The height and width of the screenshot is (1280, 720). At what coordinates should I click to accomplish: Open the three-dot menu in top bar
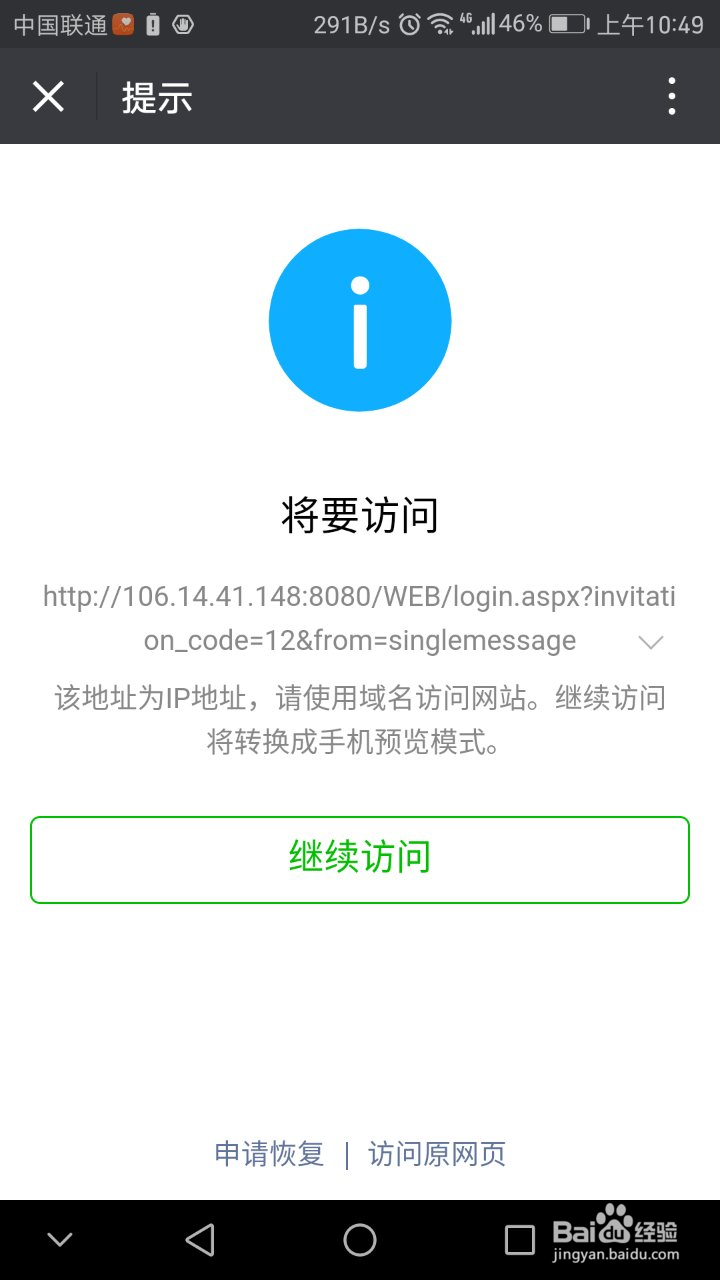coord(671,96)
